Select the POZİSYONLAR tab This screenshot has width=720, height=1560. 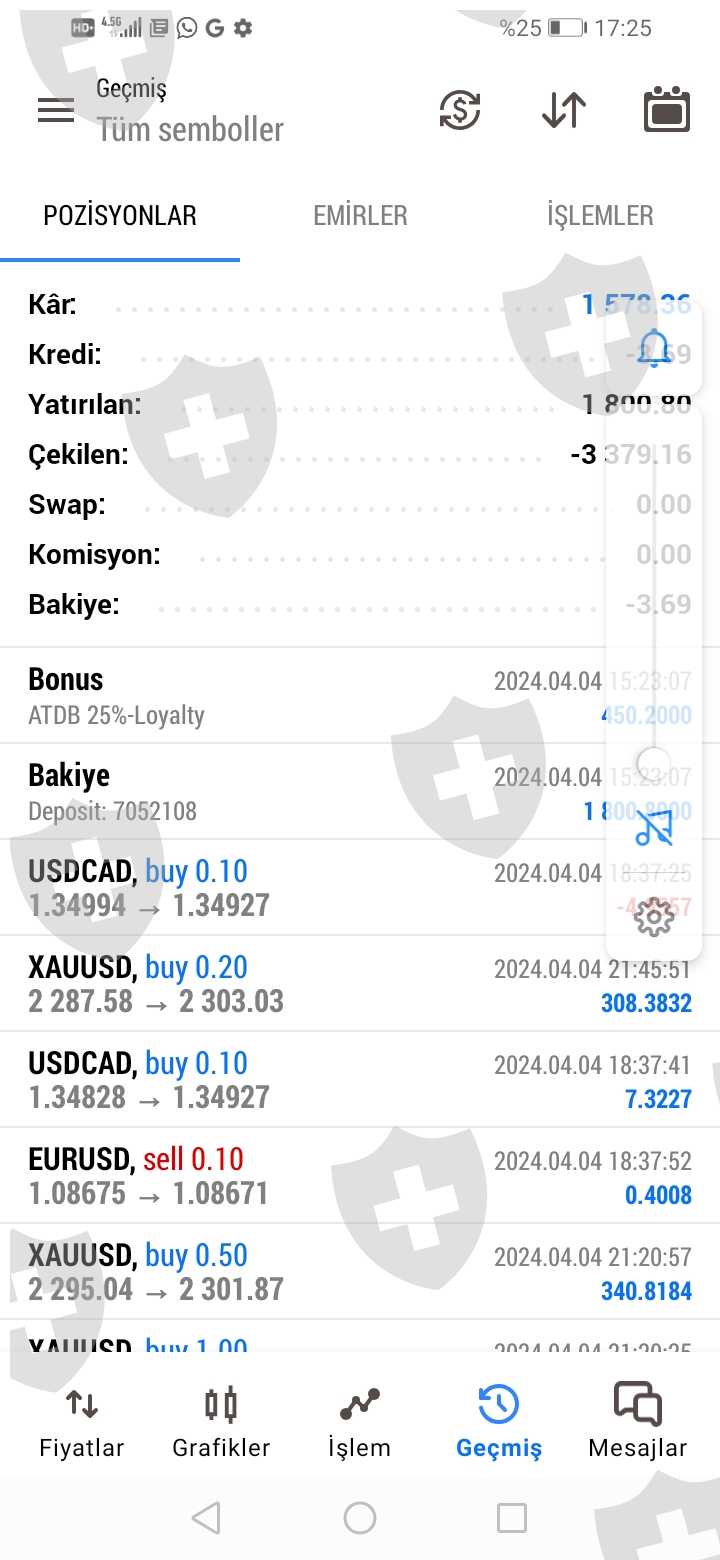pos(120,216)
